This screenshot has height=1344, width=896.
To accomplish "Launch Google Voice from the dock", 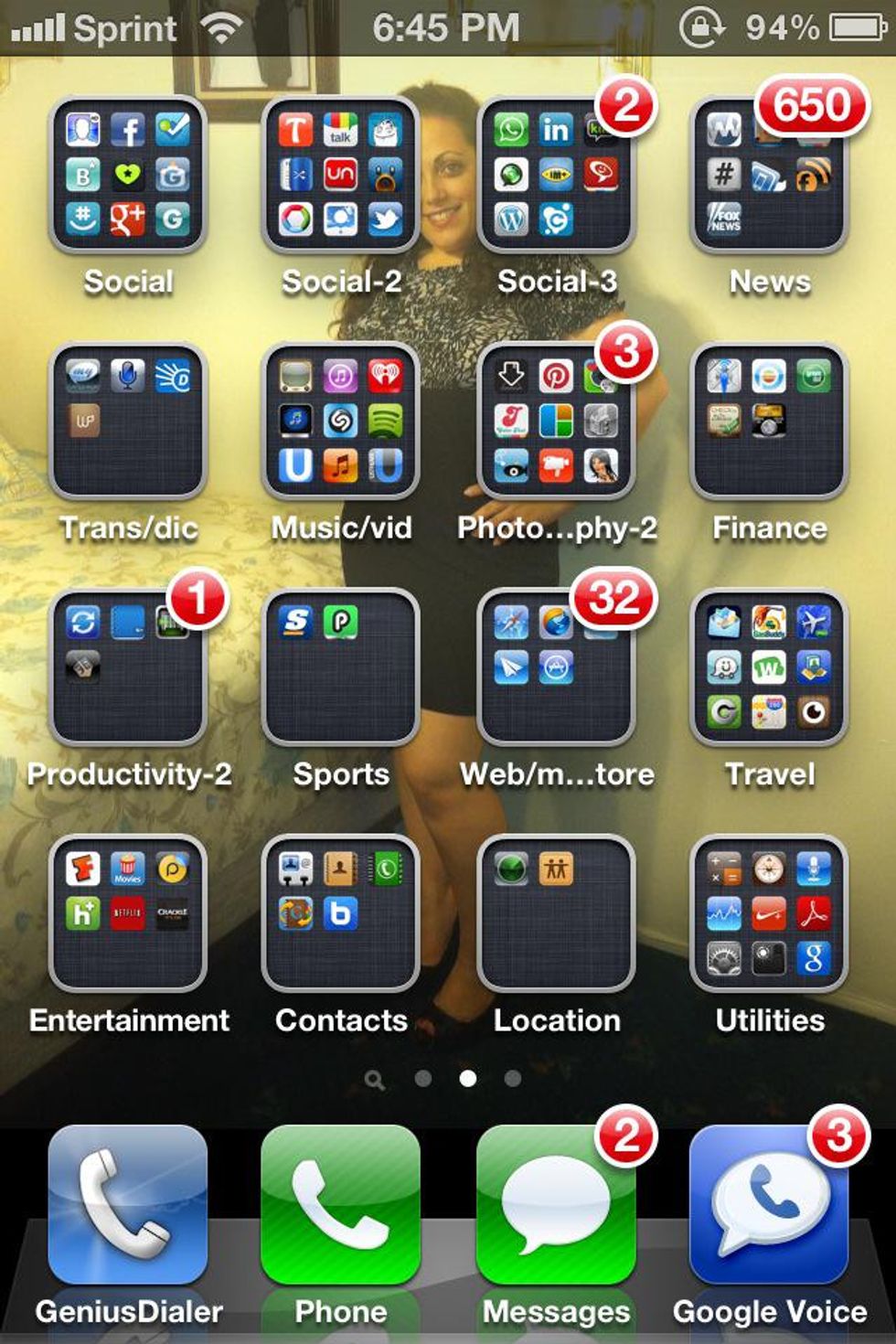I will 769,1205.
